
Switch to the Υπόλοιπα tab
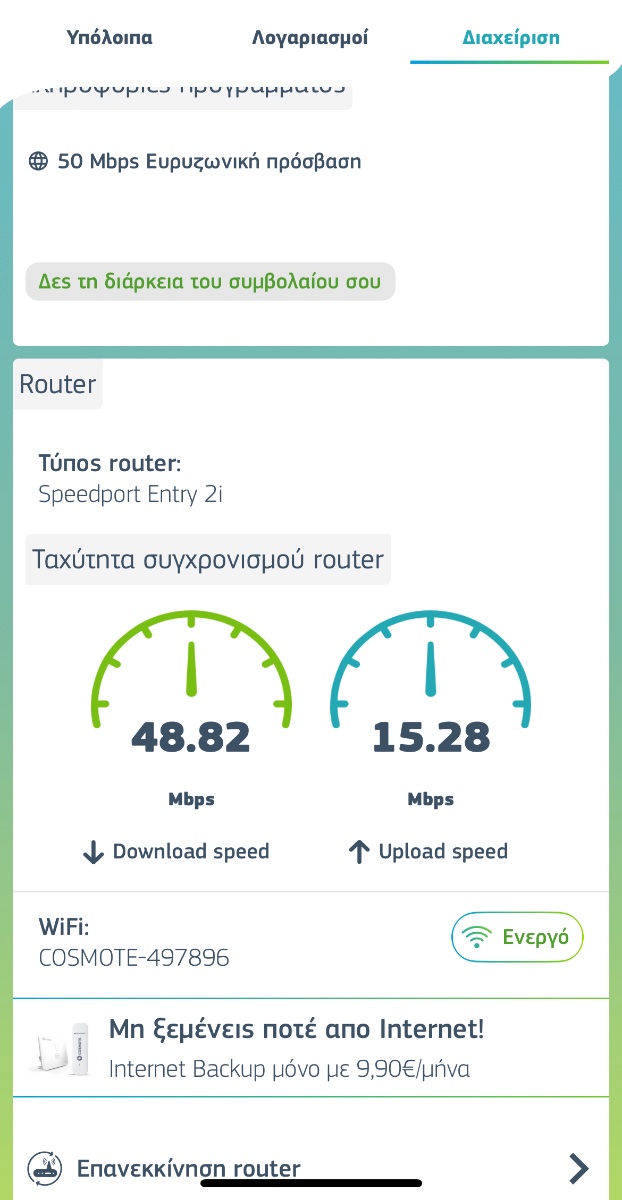tap(109, 38)
